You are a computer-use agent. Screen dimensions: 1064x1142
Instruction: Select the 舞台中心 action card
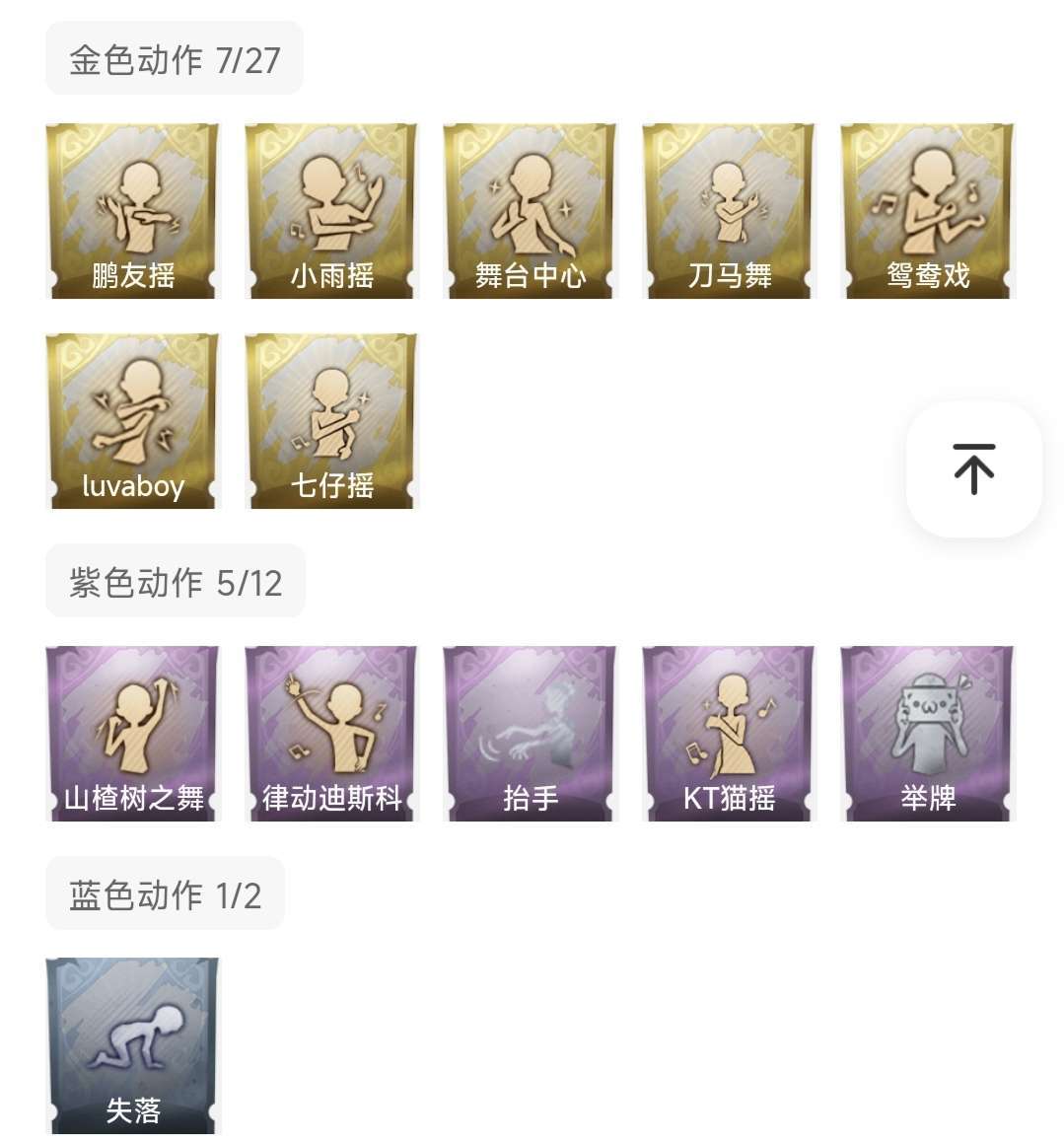(530, 210)
